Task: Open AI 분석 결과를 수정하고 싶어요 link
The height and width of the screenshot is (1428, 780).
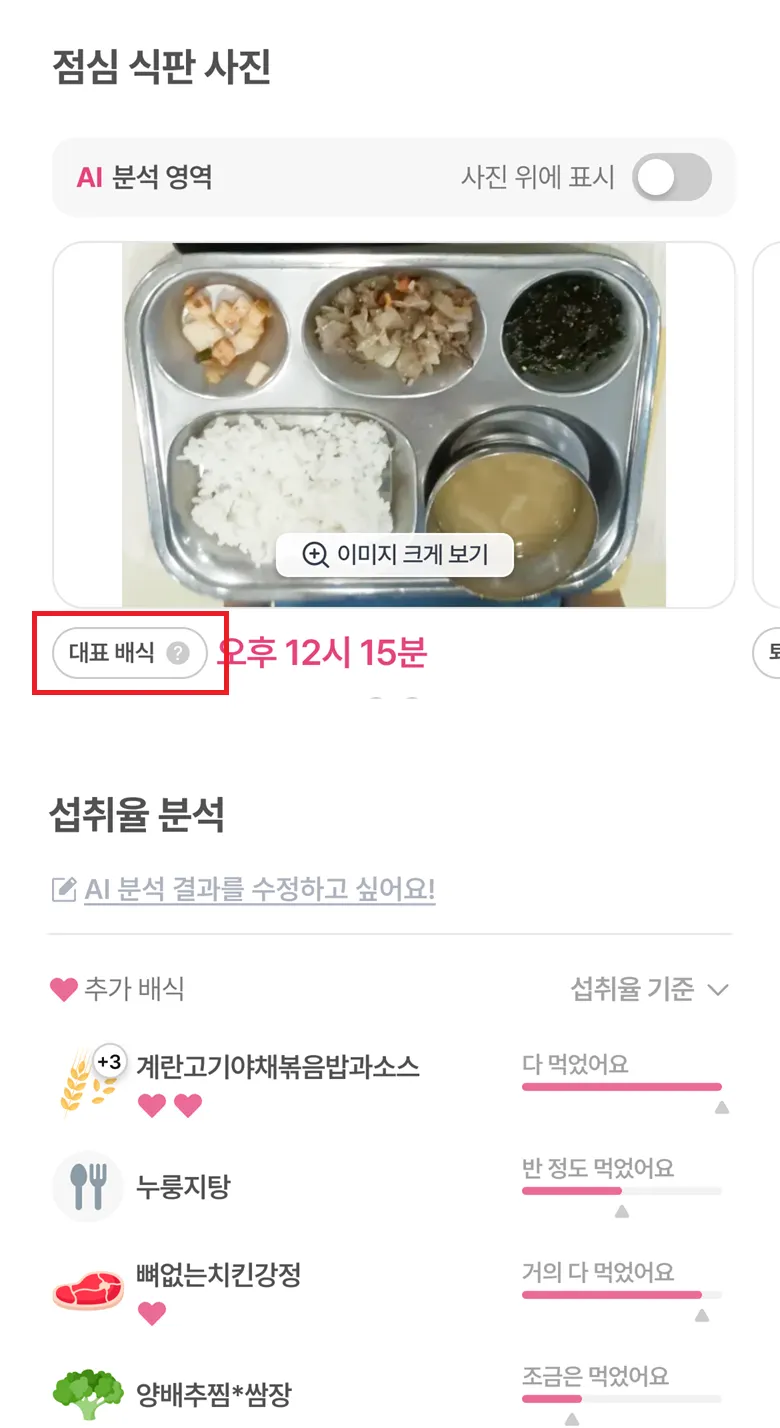Action: click(244, 889)
